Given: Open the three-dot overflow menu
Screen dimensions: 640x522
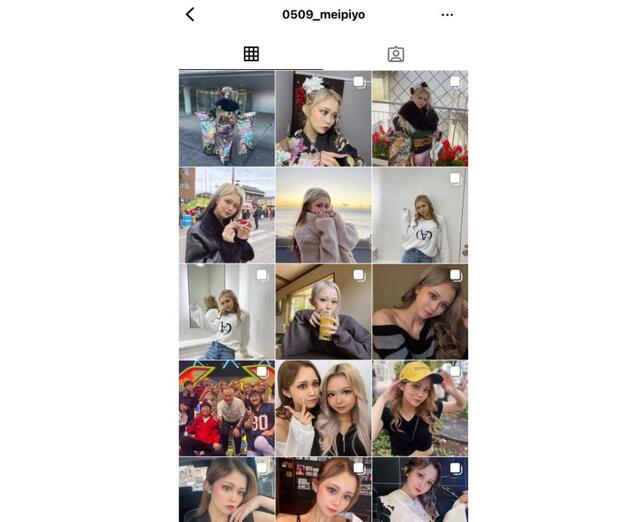Looking at the screenshot, I should point(447,15).
